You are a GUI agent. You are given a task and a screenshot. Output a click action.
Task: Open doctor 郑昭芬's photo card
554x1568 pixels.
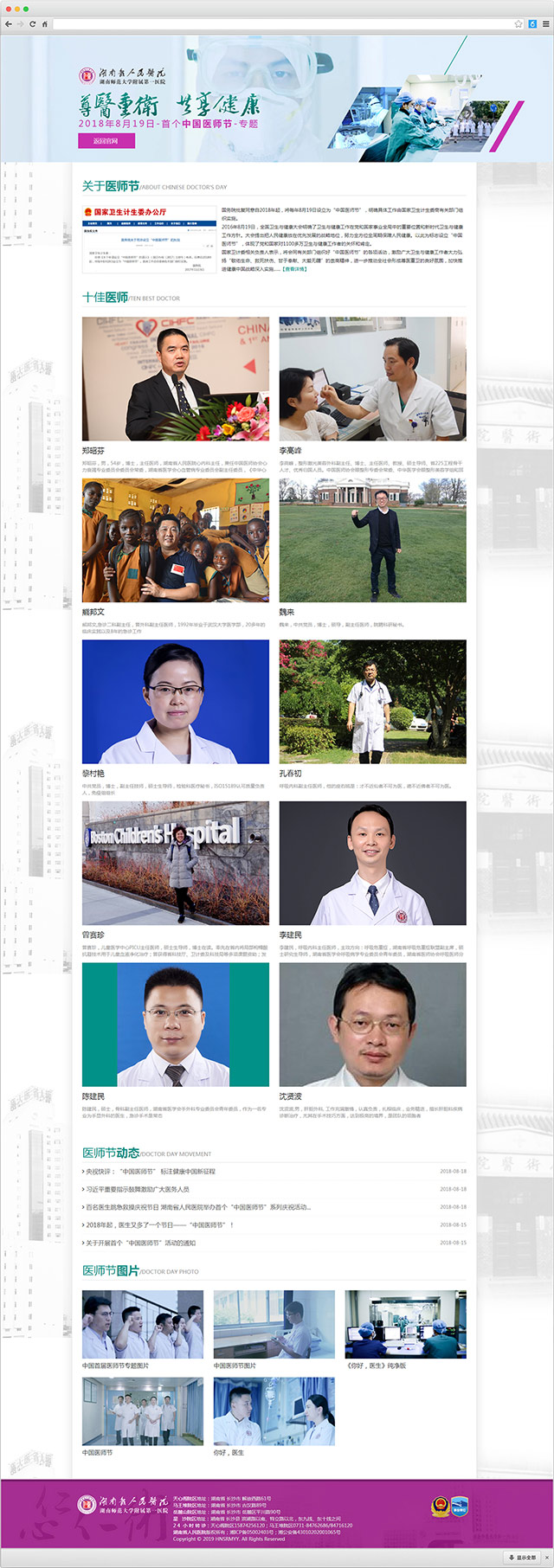tap(176, 378)
